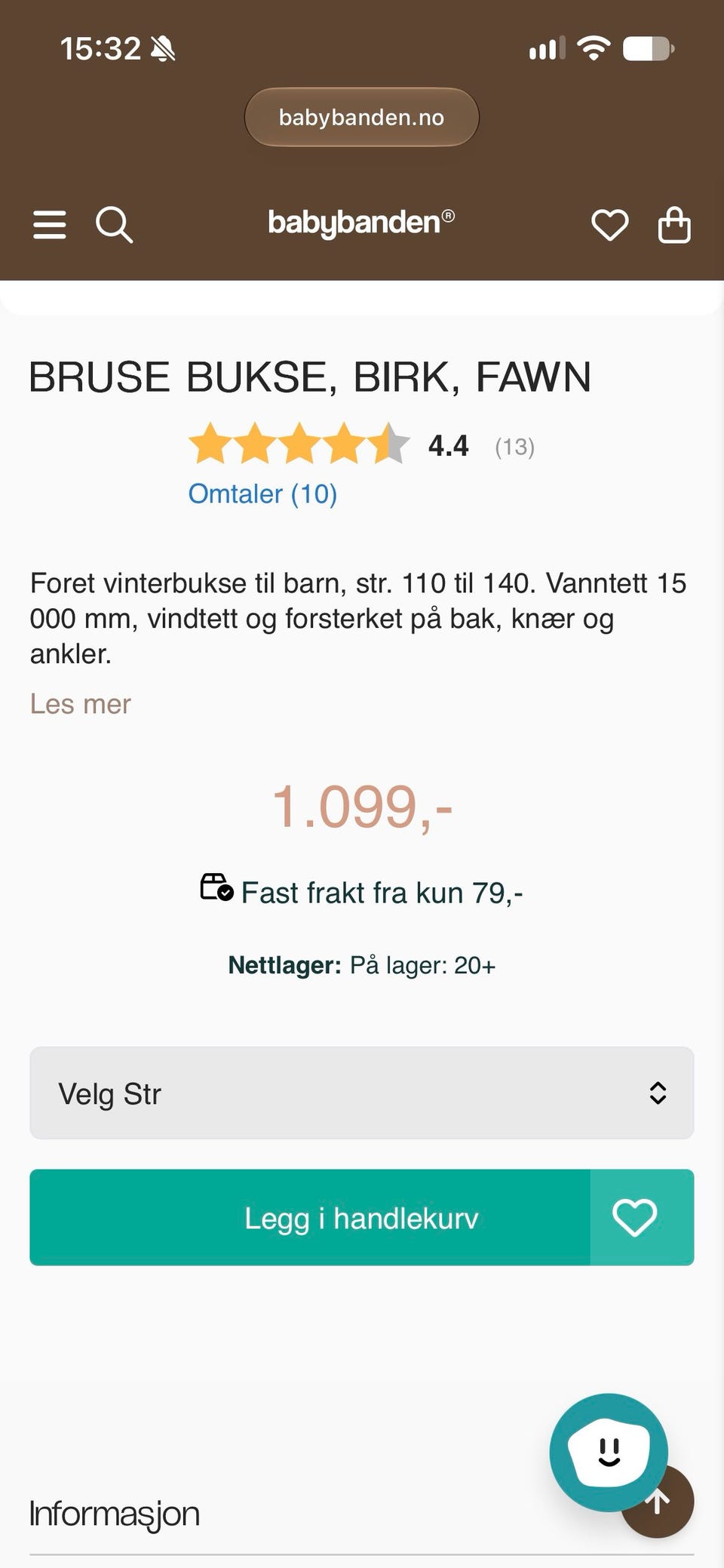Open the hamburger menu
This screenshot has width=724, height=1568.
coord(50,225)
